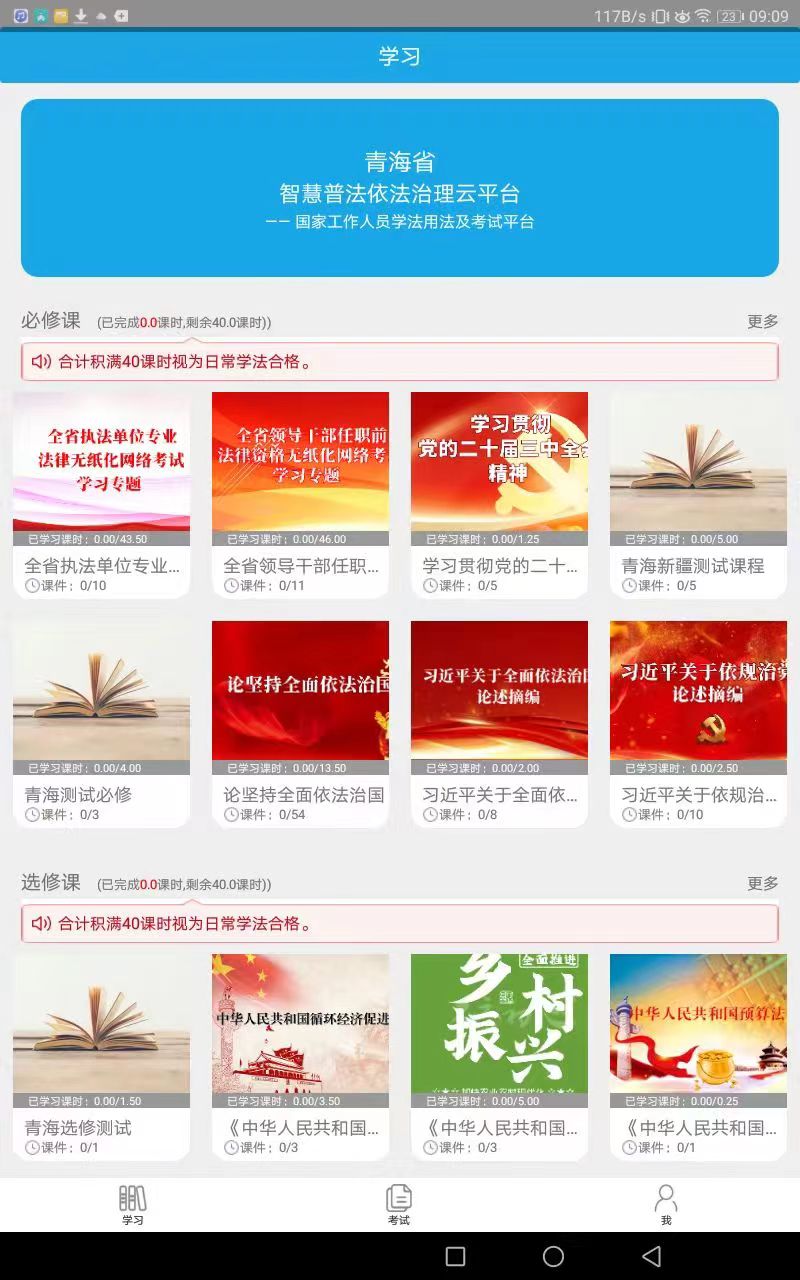This screenshot has height=1280, width=800.
Task: Open the 全省领导干部任职 course card
Action: pos(300,494)
